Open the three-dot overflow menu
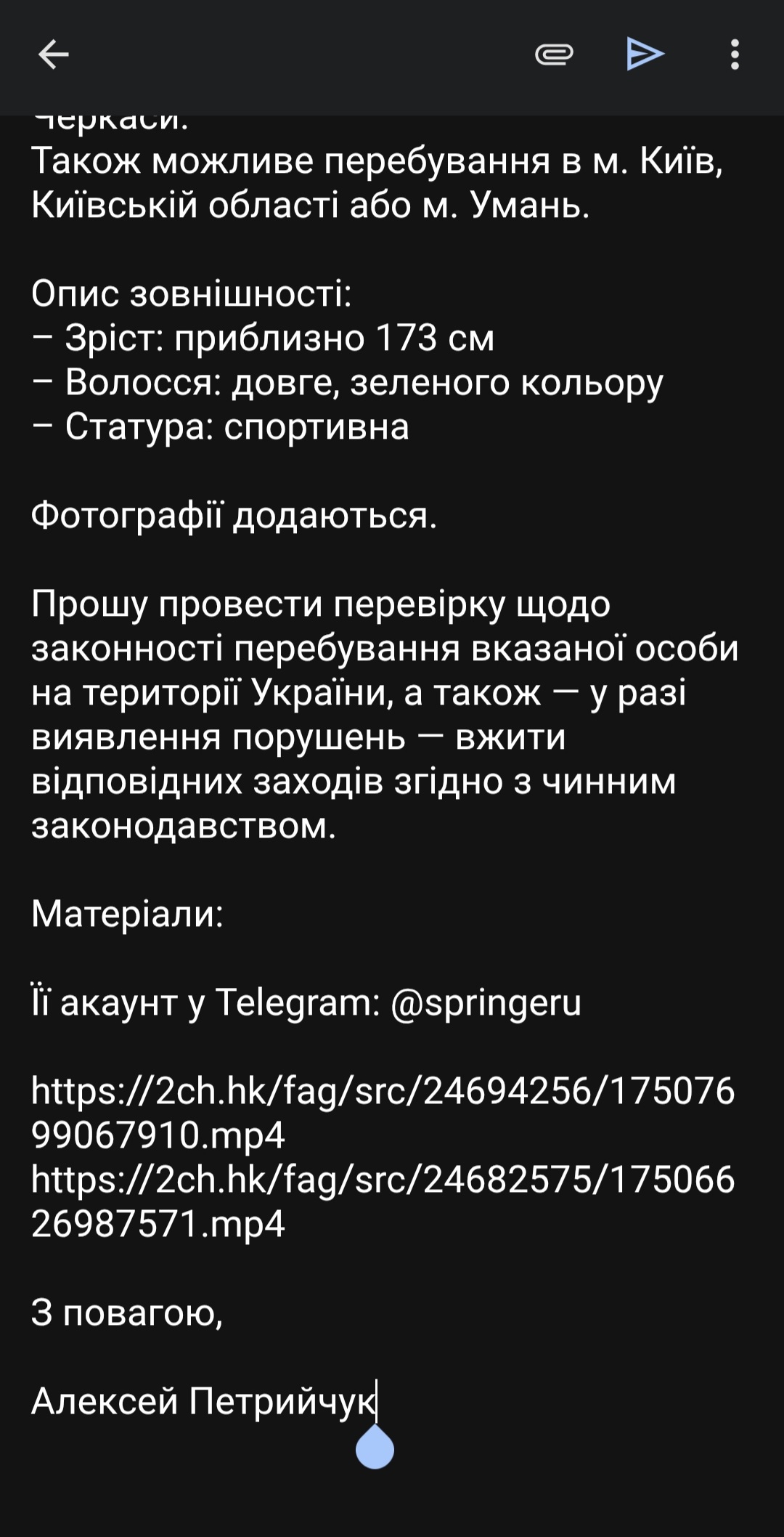 735,54
